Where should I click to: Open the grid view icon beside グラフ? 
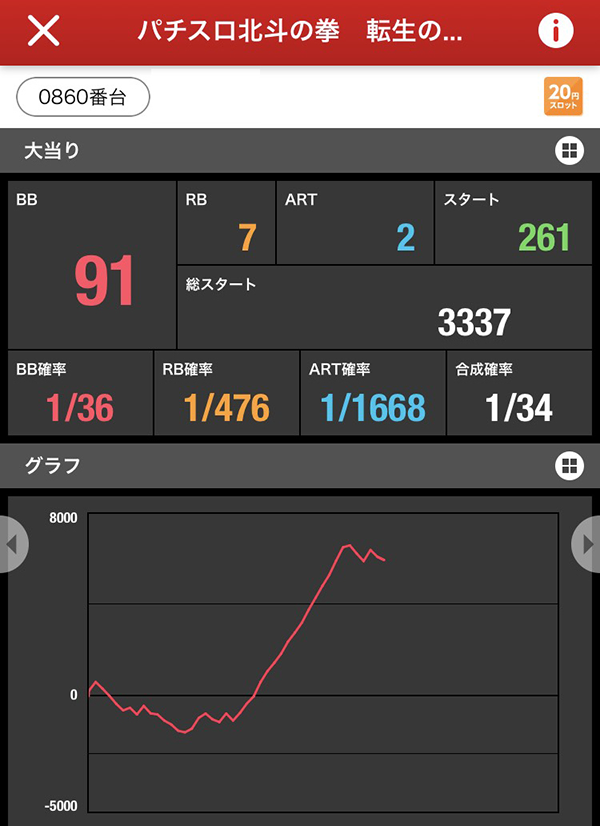coord(568,465)
